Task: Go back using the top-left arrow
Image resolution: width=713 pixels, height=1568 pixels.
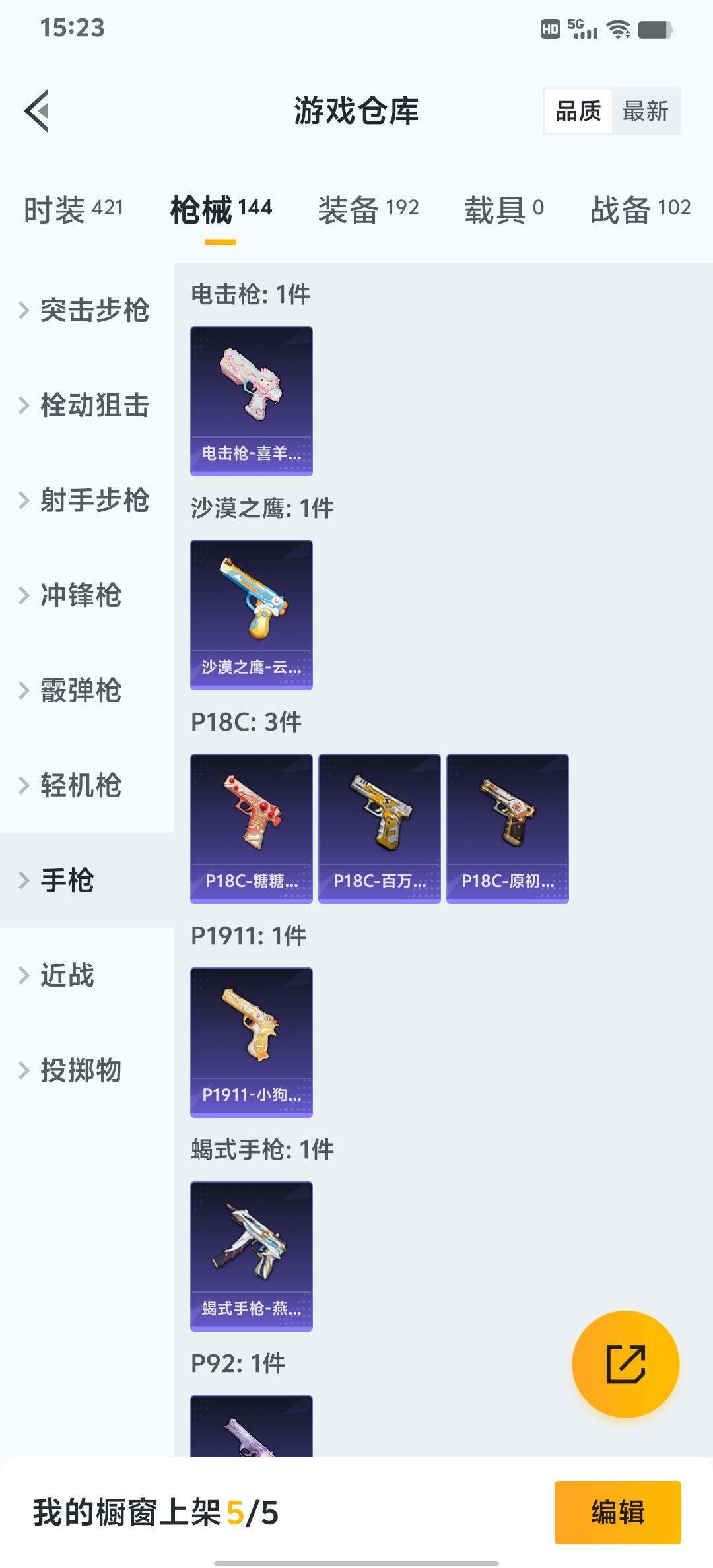Action: click(x=37, y=111)
